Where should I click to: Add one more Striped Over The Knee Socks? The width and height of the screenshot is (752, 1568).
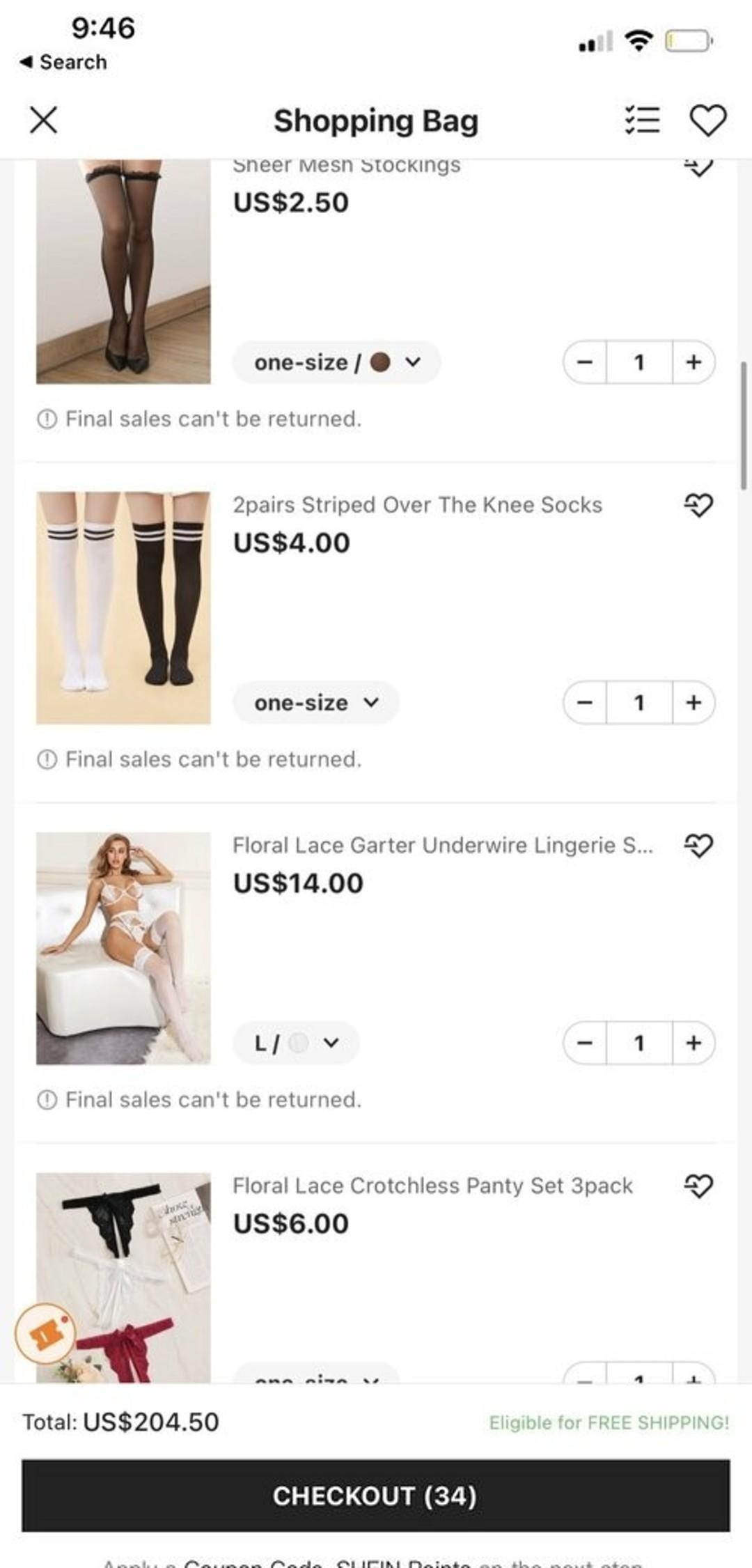pyautogui.click(x=693, y=703)
